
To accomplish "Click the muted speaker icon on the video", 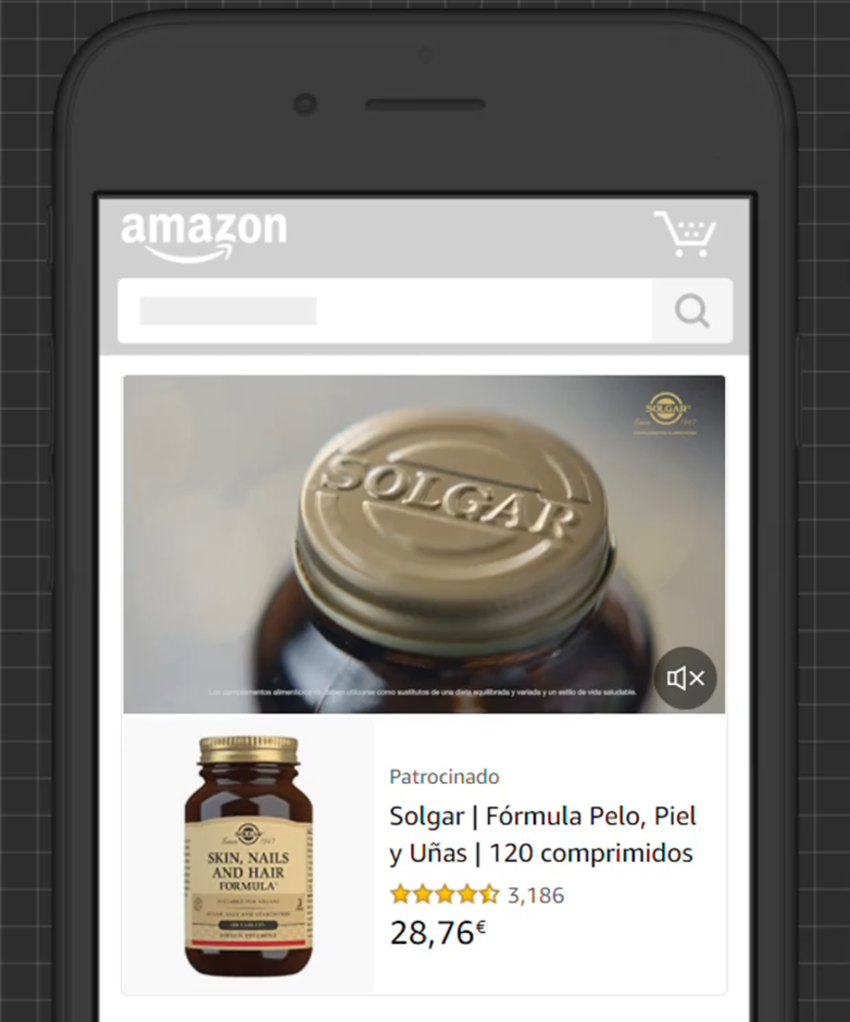I will (685, 677).
